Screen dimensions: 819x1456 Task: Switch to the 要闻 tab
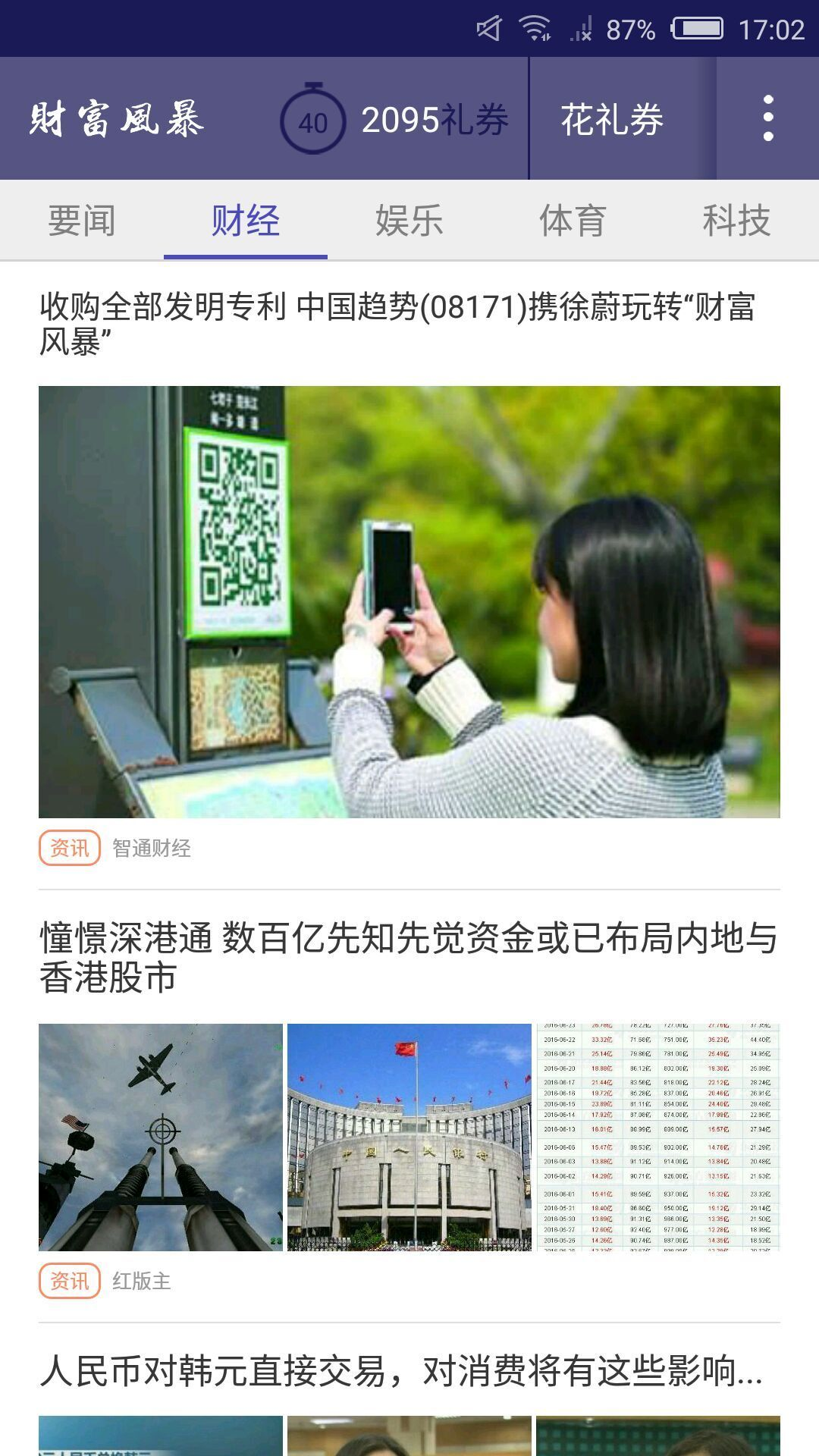click(x=82, y=221)
